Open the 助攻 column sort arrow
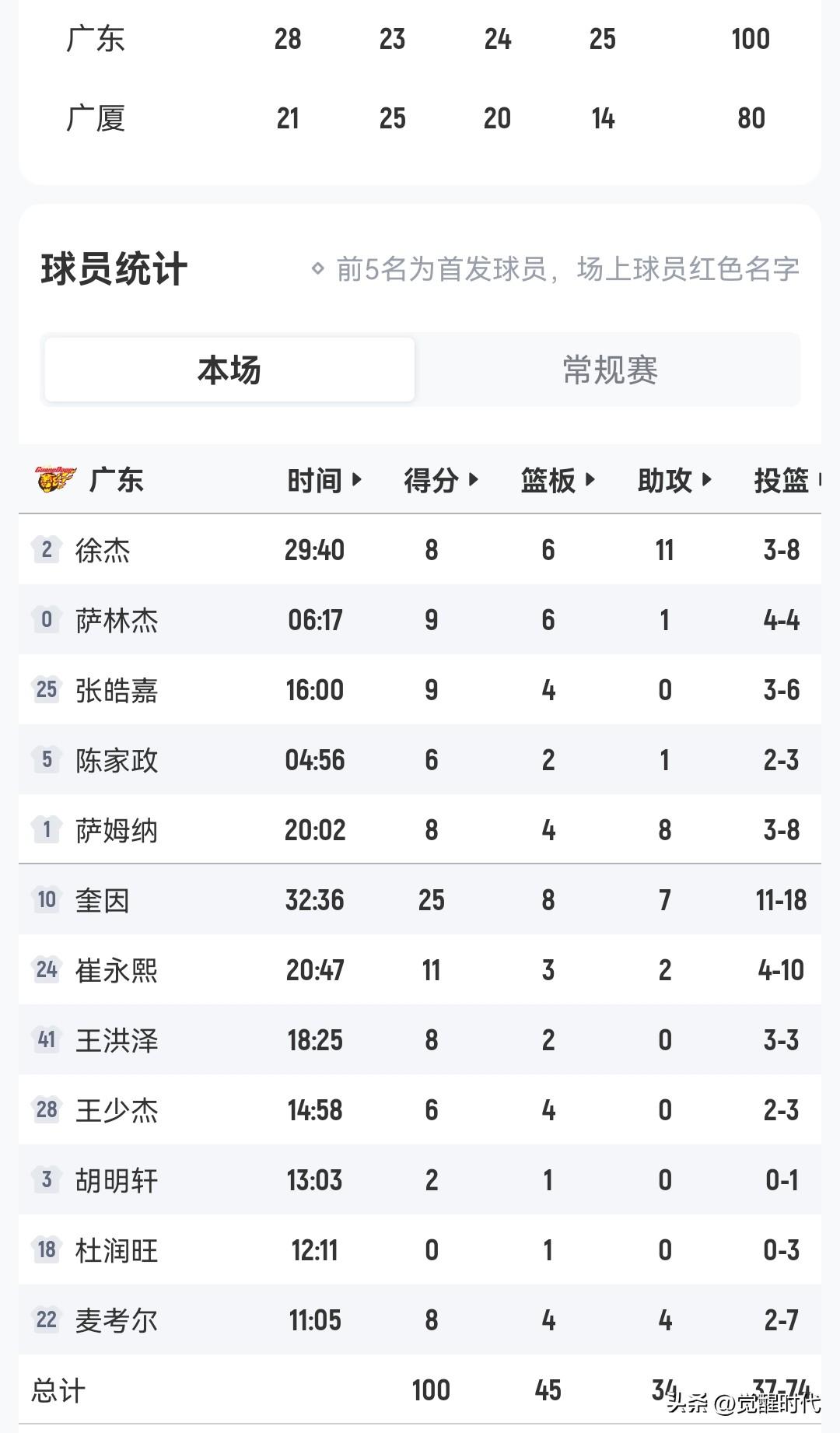The image size is (840, 1433). (706, 480)
